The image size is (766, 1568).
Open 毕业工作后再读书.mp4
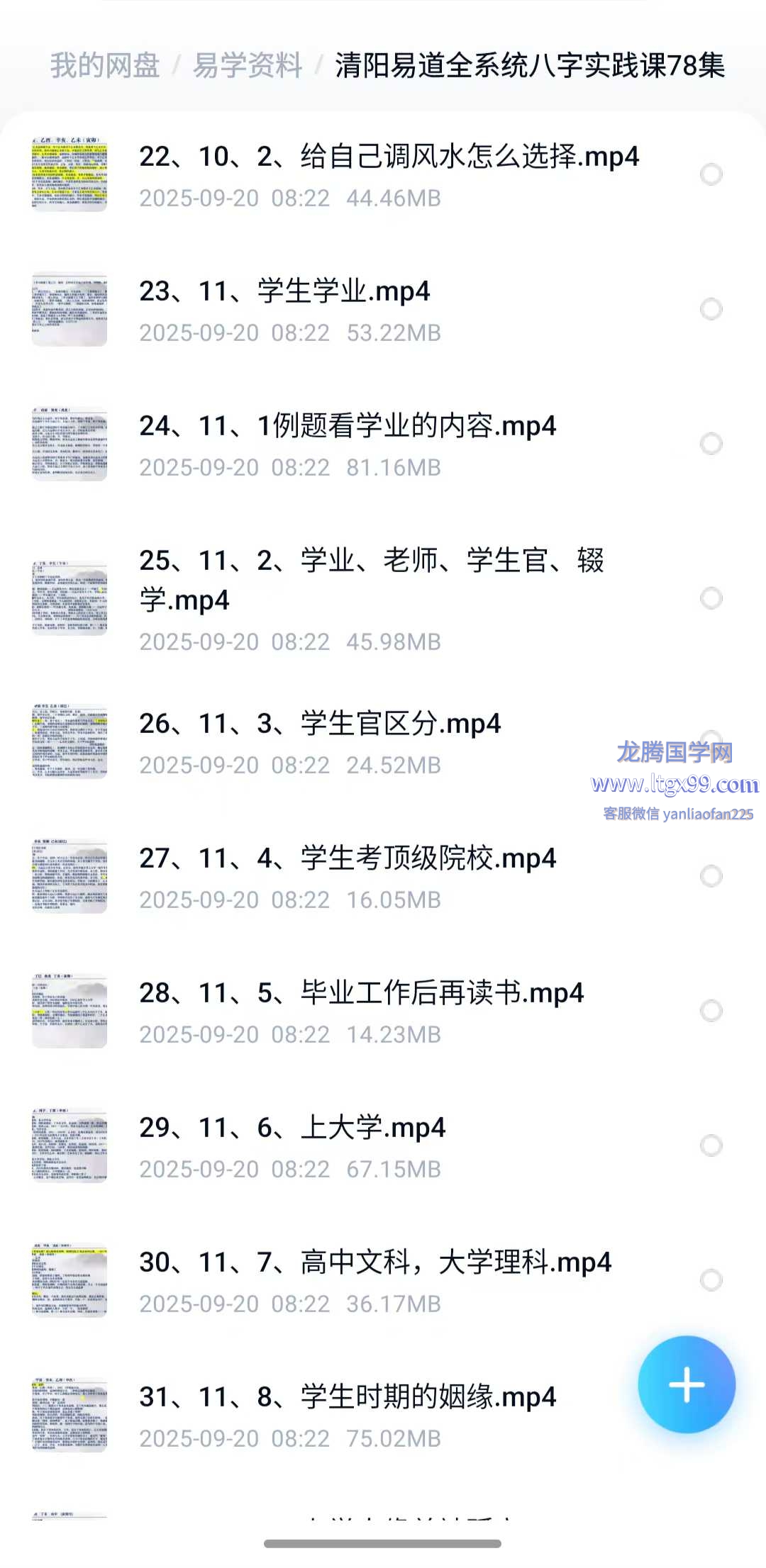coord(361,993)
